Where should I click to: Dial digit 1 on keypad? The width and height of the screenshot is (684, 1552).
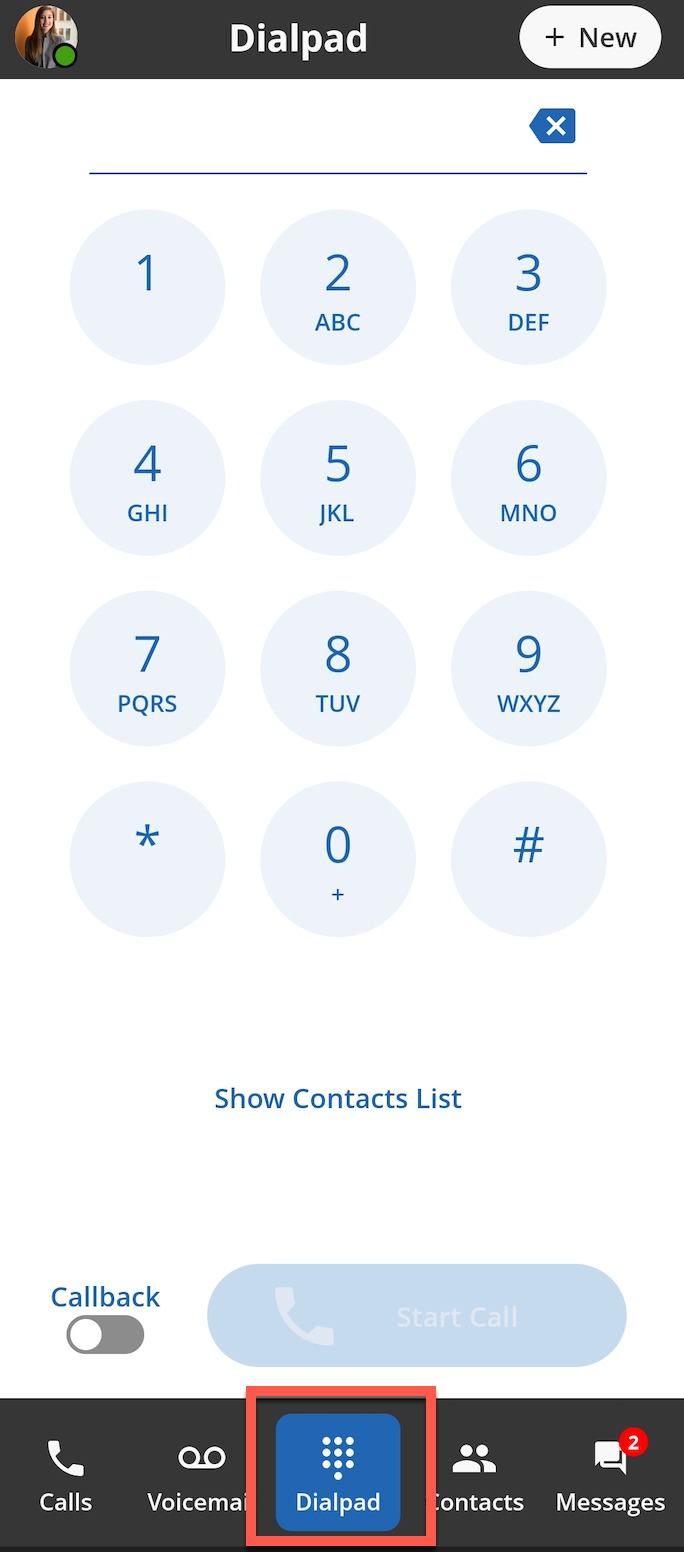point(147,288)
